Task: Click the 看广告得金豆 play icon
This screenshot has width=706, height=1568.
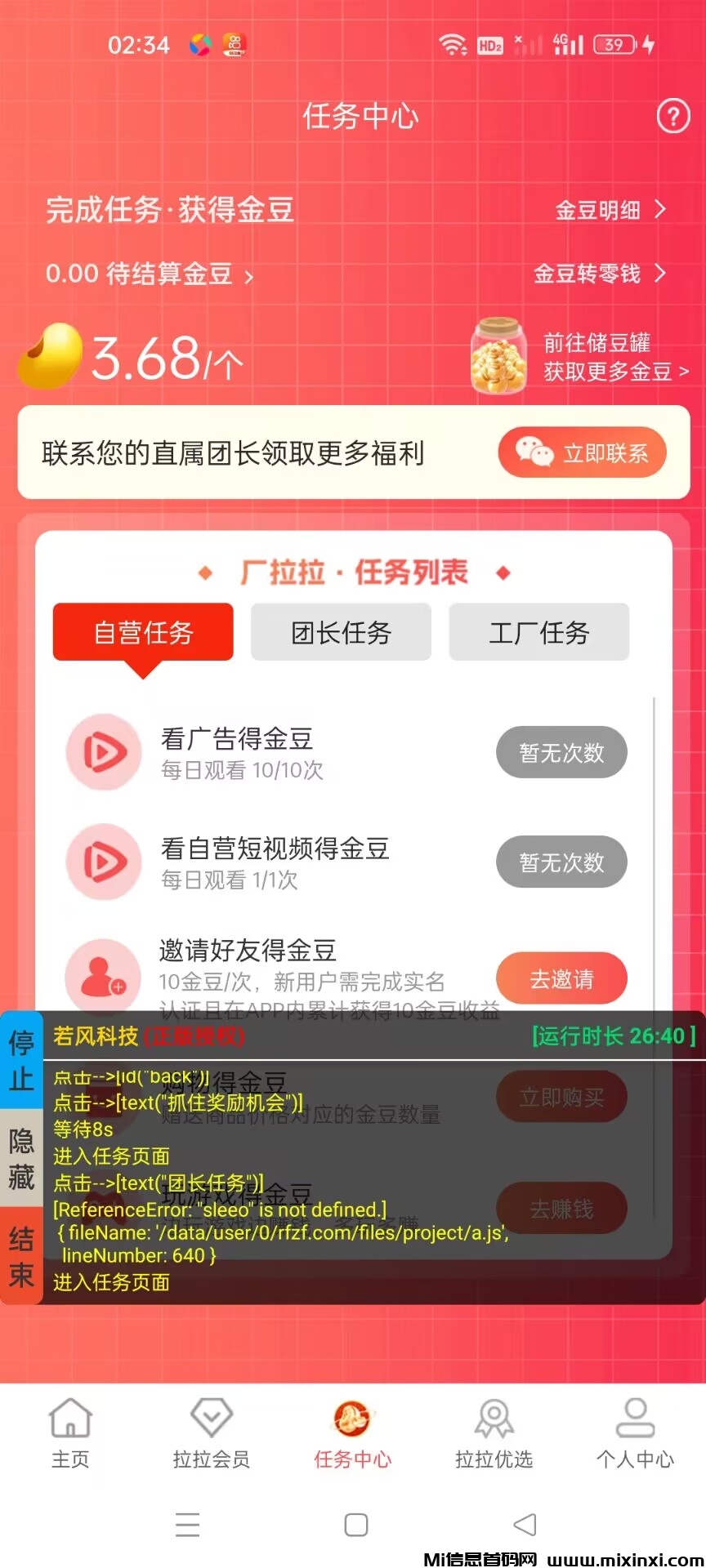Action: 104,752
